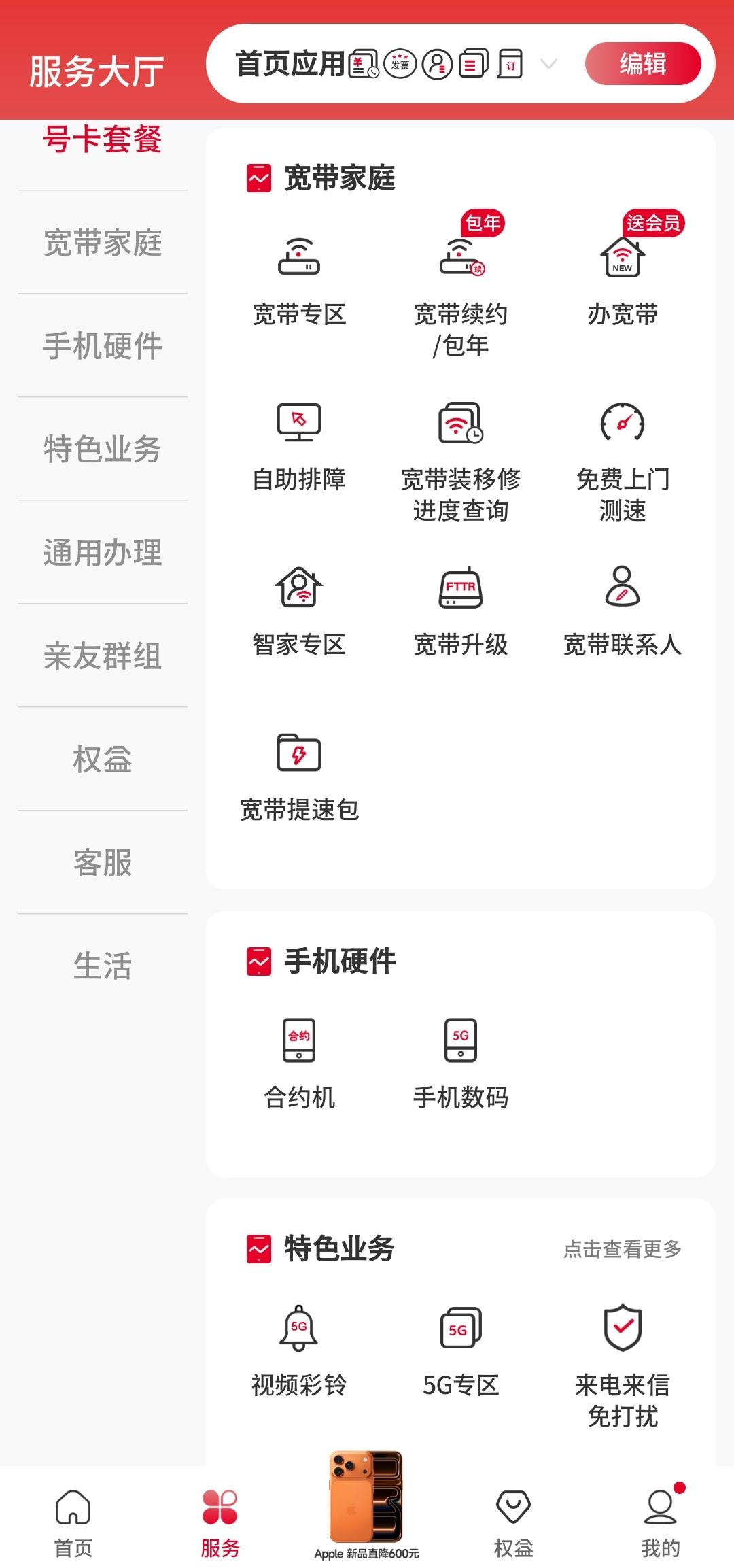The image size is (734, 1568).
Task: Open 宽带专区
Action: pyautogui.click(x=299, y=280)
